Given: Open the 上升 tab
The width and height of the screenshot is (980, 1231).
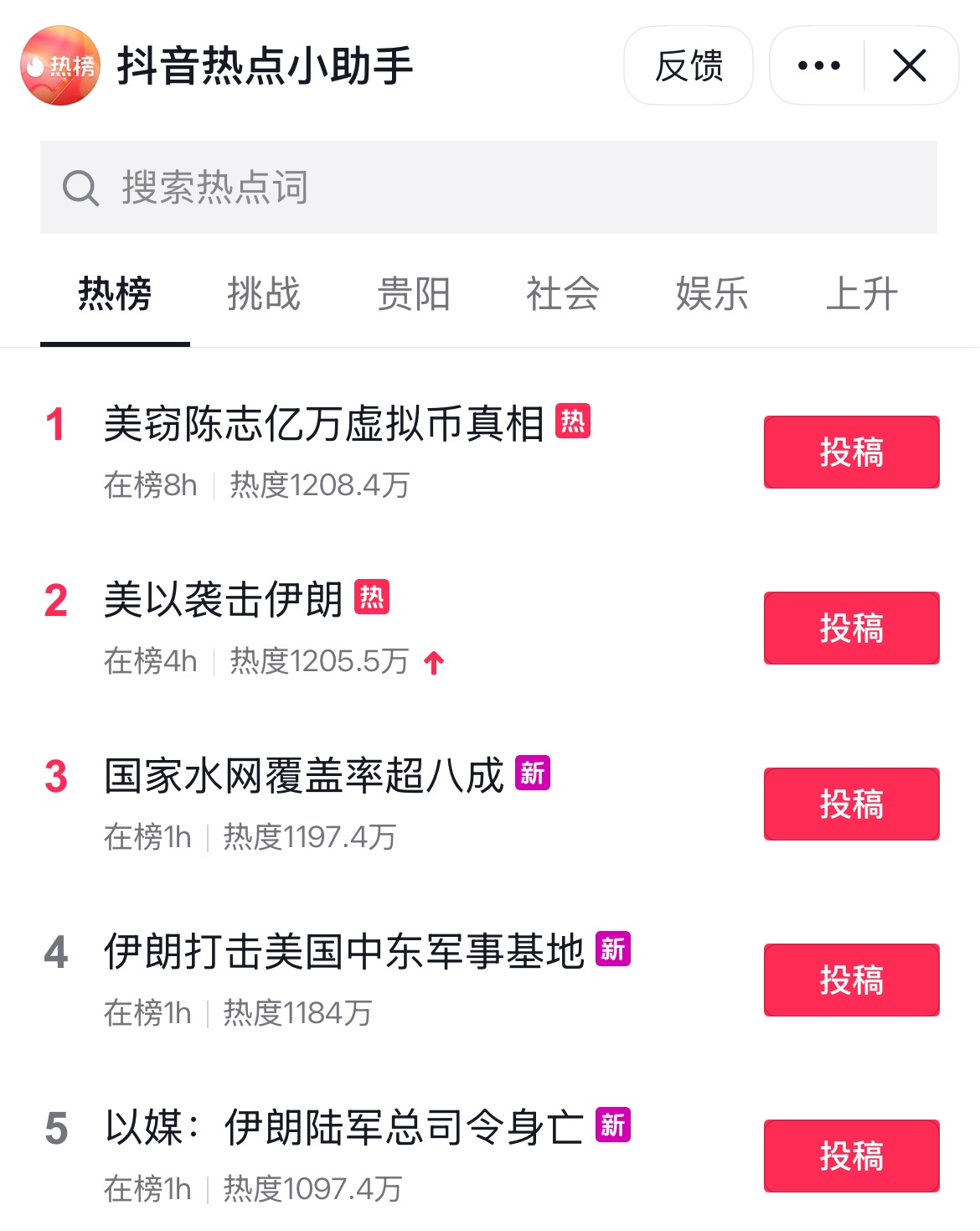Looking at the screenshot, I should coord(861,294).
